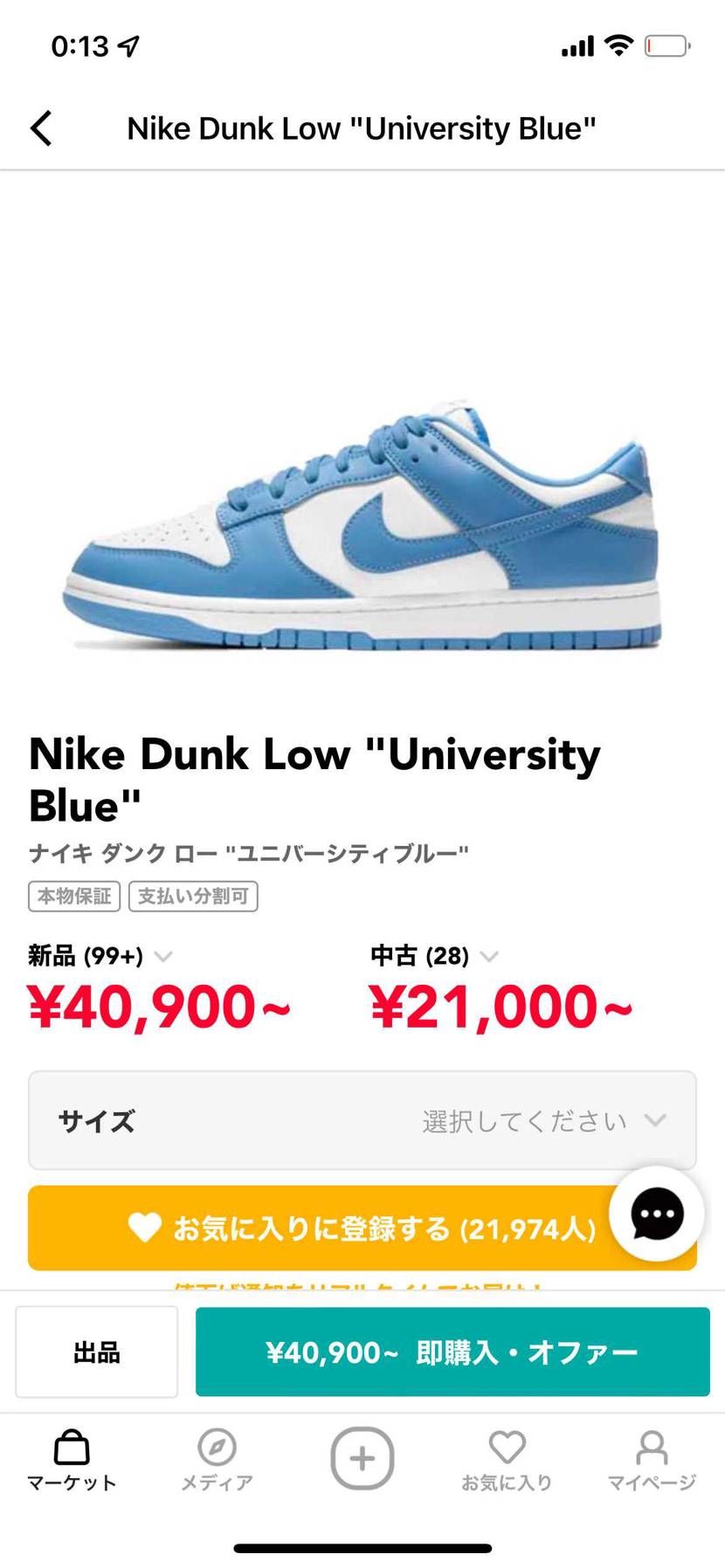Open the サイズ selection dropdown

click(362, 1120)
